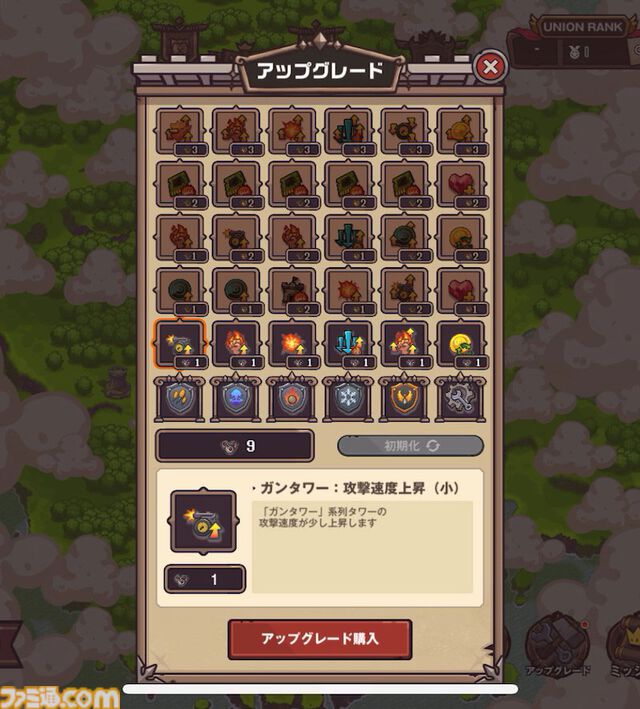The height and width of the screenshot is (709, 640).
Task: Tap the 初期化 reset button
Action: (410, 445)
